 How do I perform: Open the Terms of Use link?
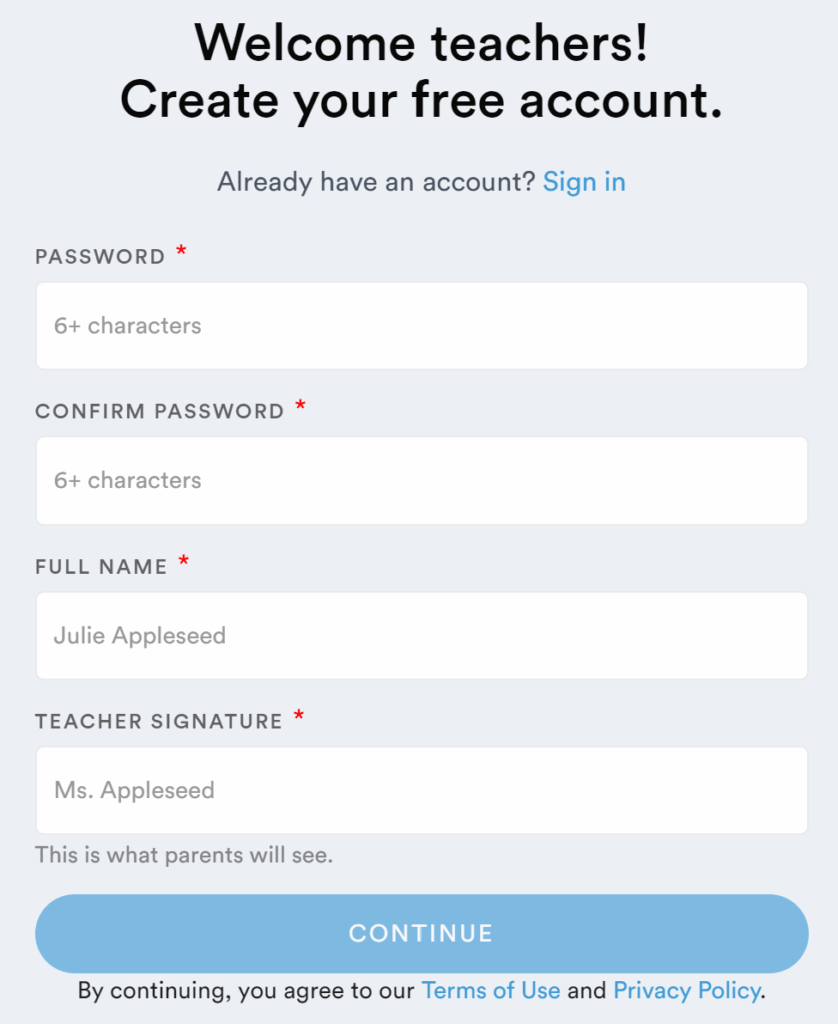pos(490,991)
